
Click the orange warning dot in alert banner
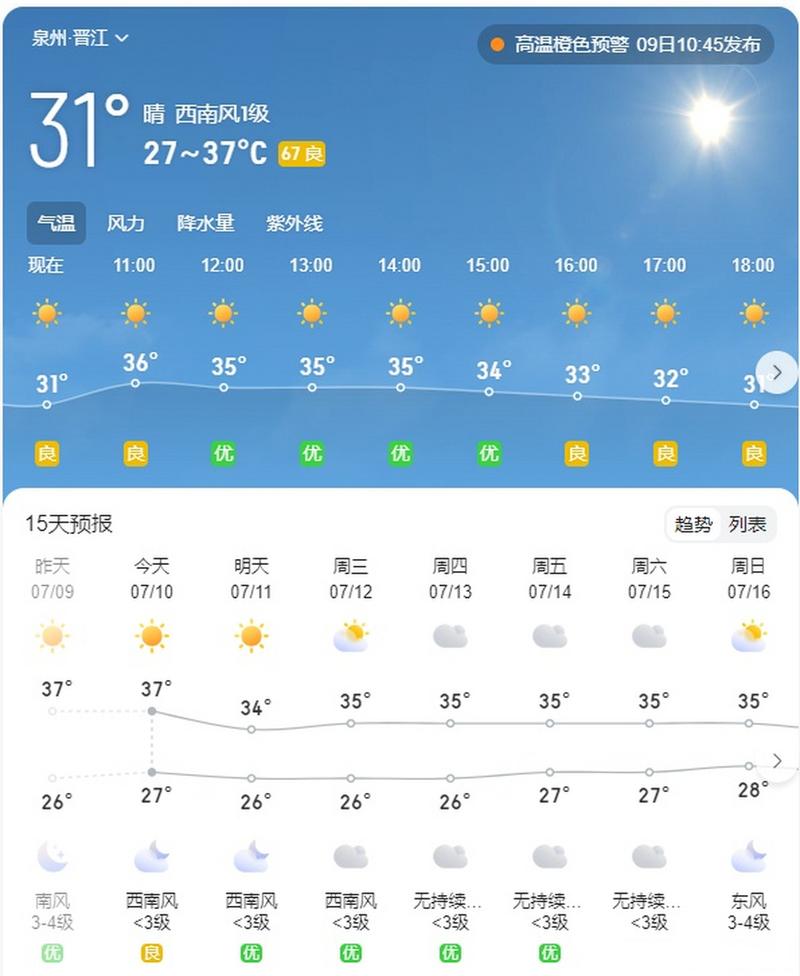click(x=497, y=44)
